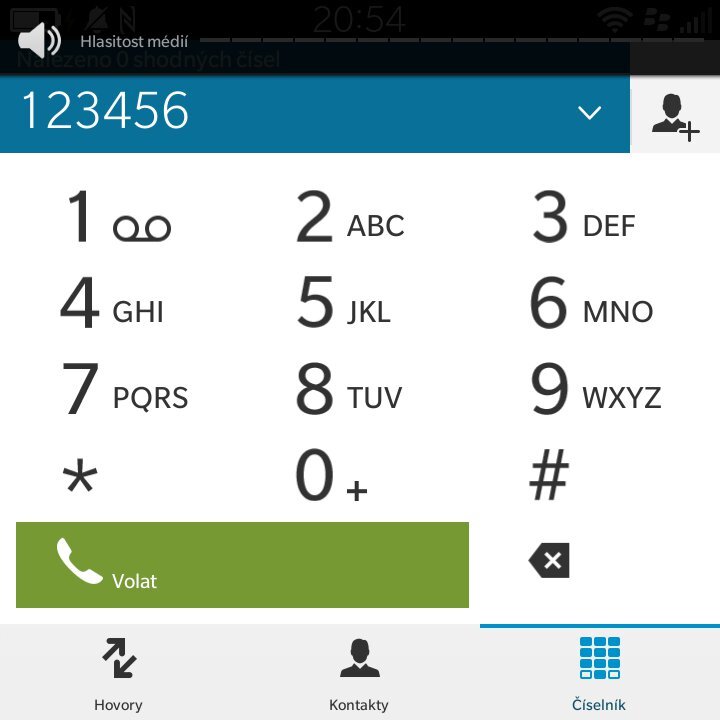The width and height of the screenshot is (720, 720).
Task: Delete last digit with backspace
Action: tap(549, 560)
